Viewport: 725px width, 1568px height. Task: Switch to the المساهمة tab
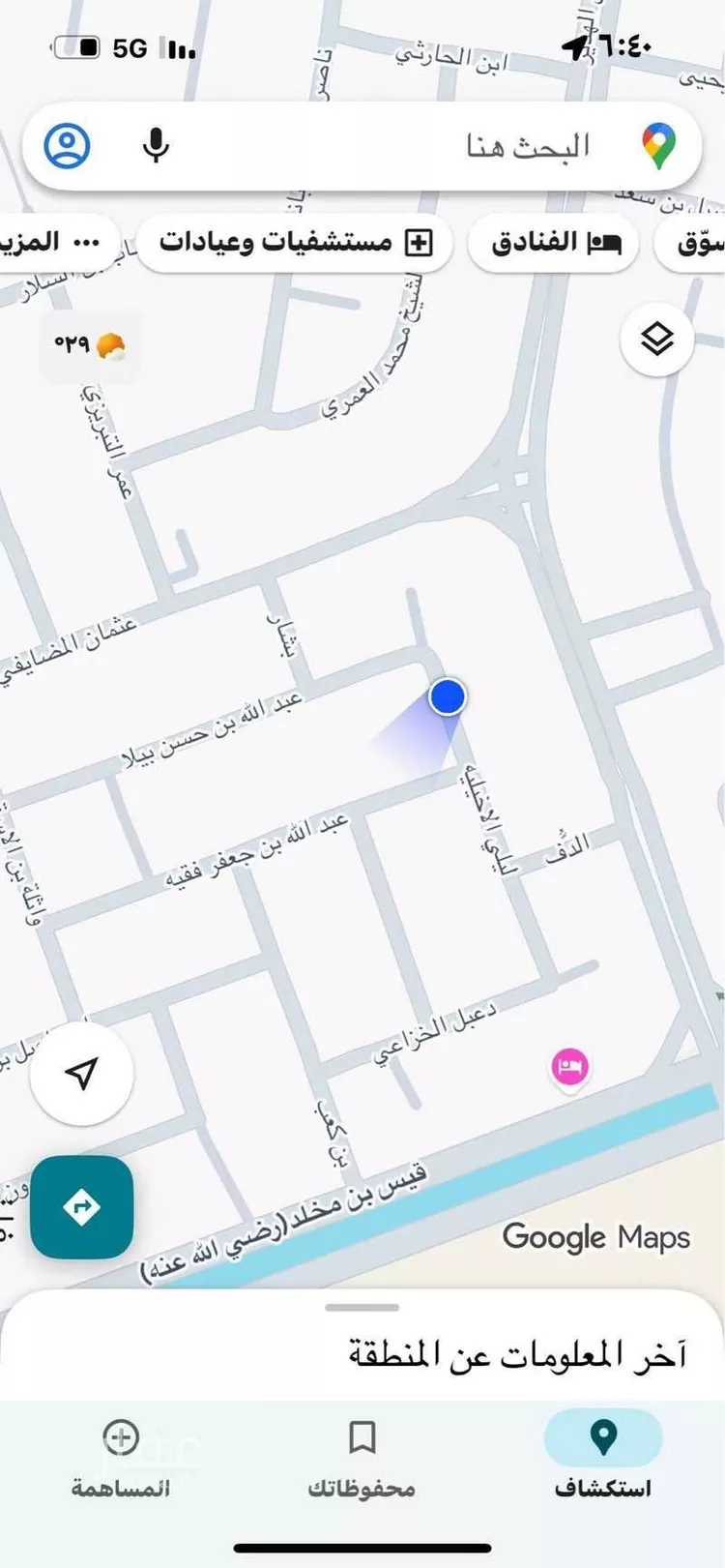[x=121, y=1454]
